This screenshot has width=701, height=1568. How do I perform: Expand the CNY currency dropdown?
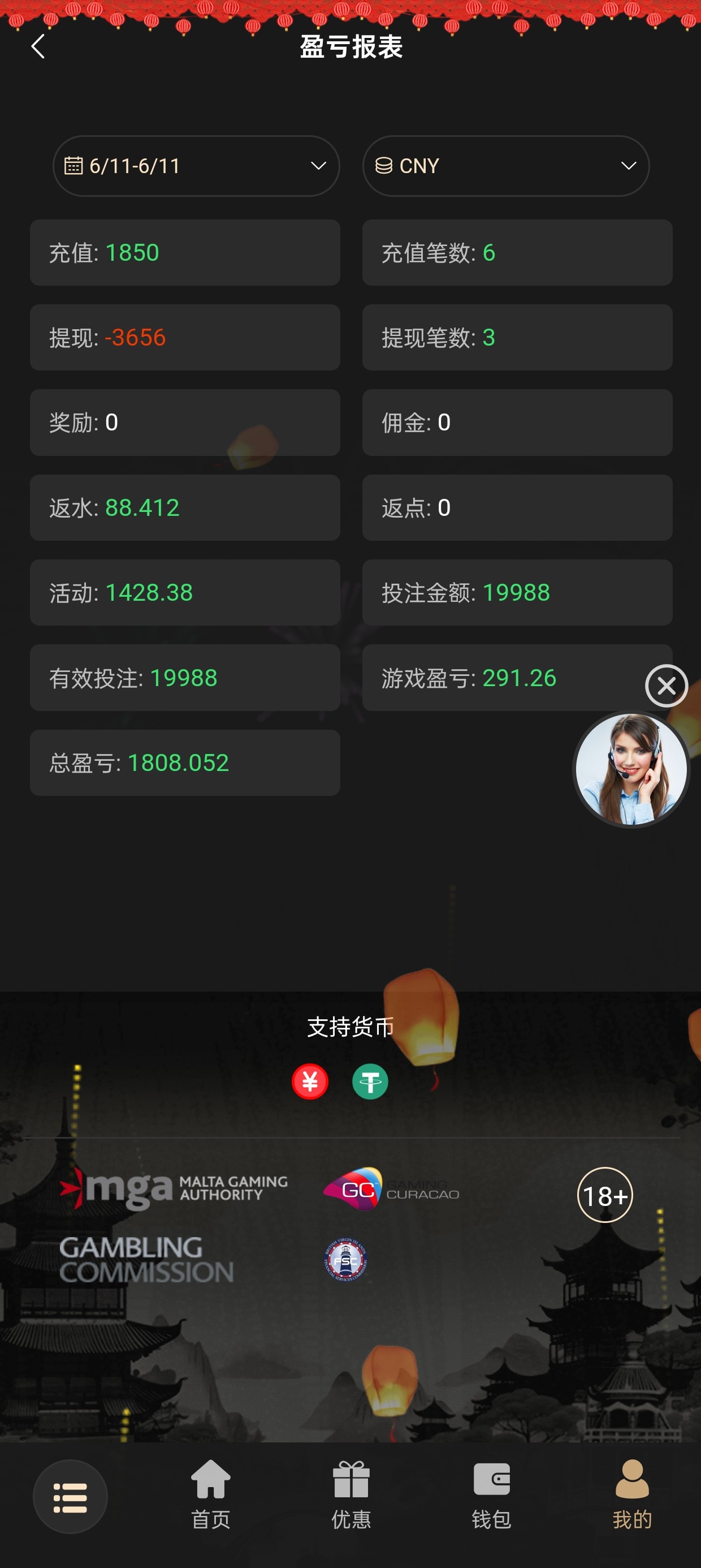point(505,166)
